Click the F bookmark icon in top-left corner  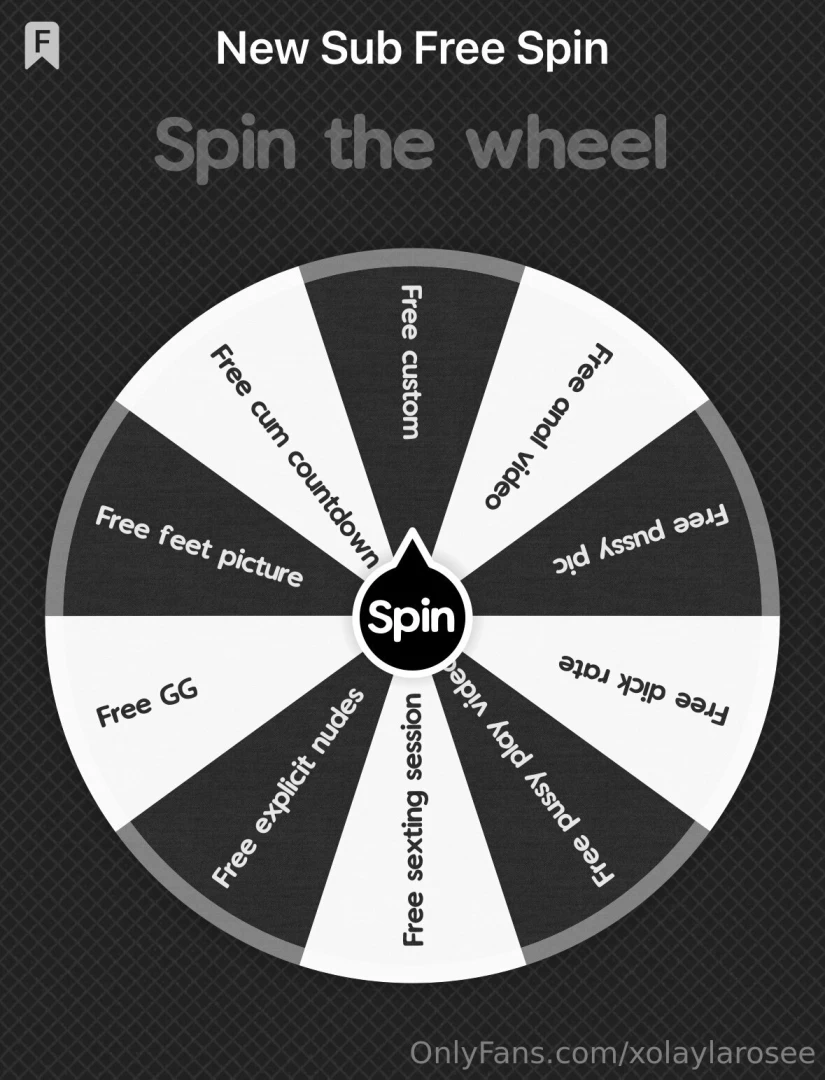(x=41, y=43)
